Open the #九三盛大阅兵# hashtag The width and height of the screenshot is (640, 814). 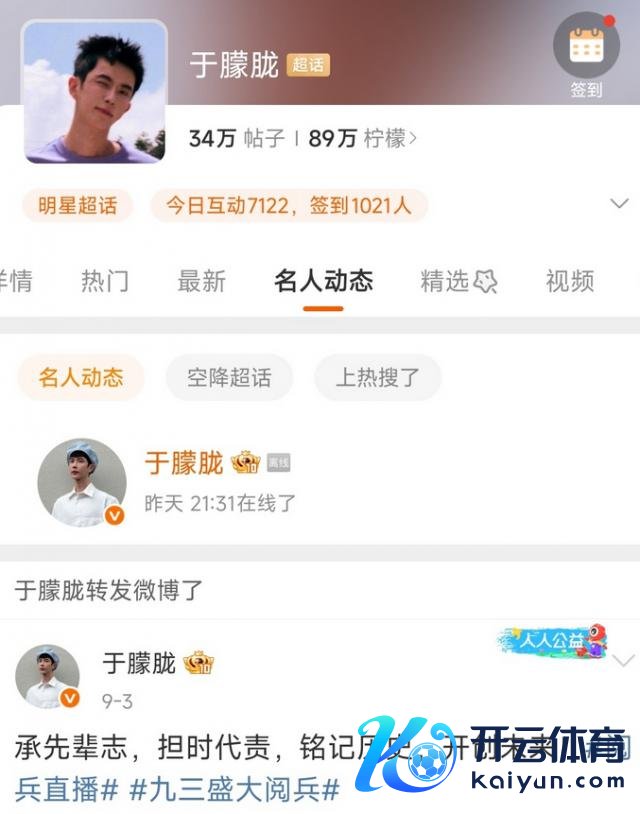235,789
